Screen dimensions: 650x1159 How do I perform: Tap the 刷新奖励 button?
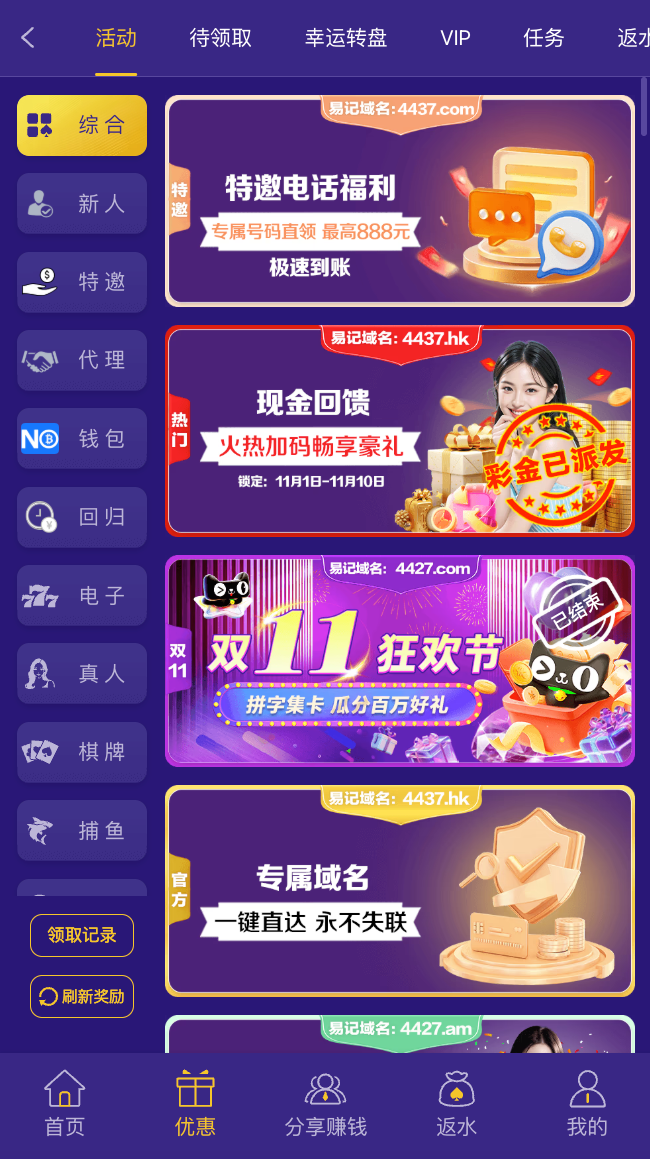tap(82, 996)
